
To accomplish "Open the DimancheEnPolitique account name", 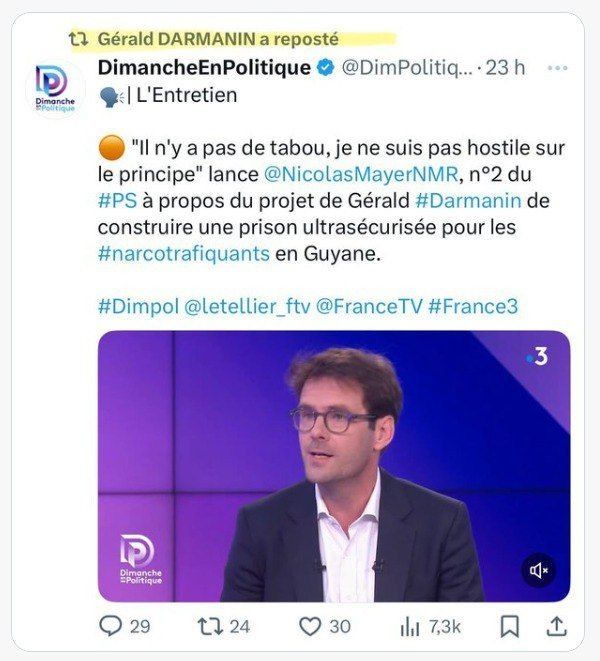I will click(203, 67).
